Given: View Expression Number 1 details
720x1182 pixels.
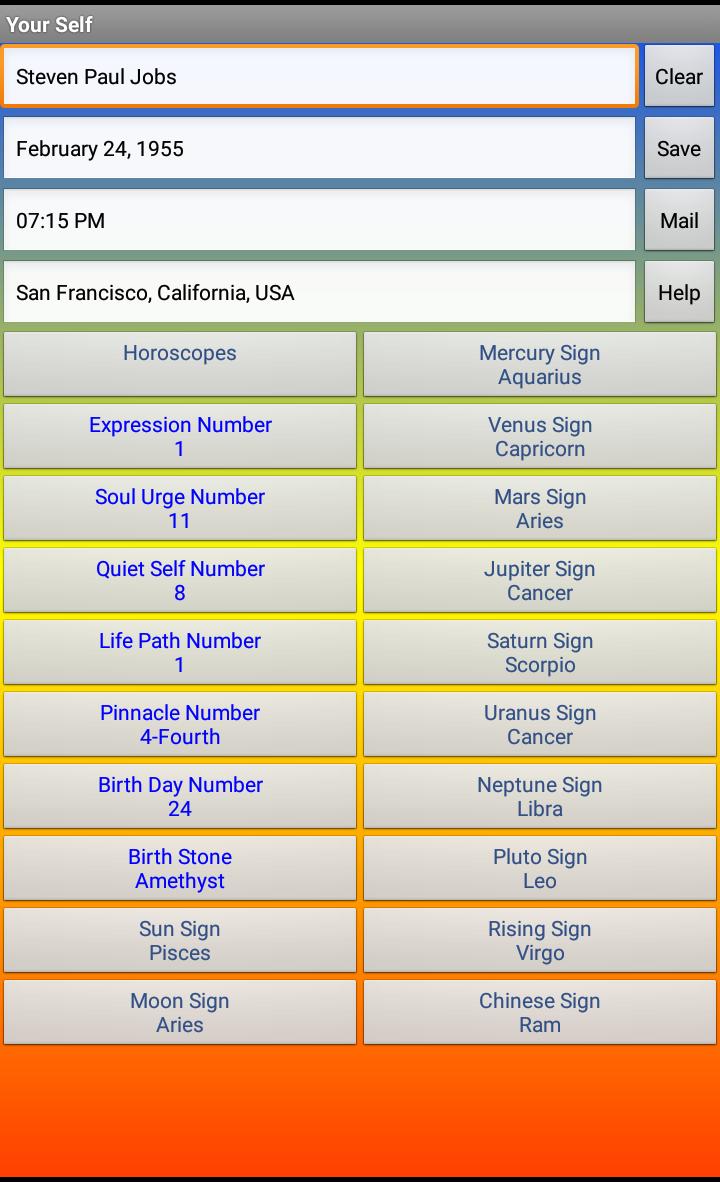Looking at the screenshot, I should coord(180,436).
